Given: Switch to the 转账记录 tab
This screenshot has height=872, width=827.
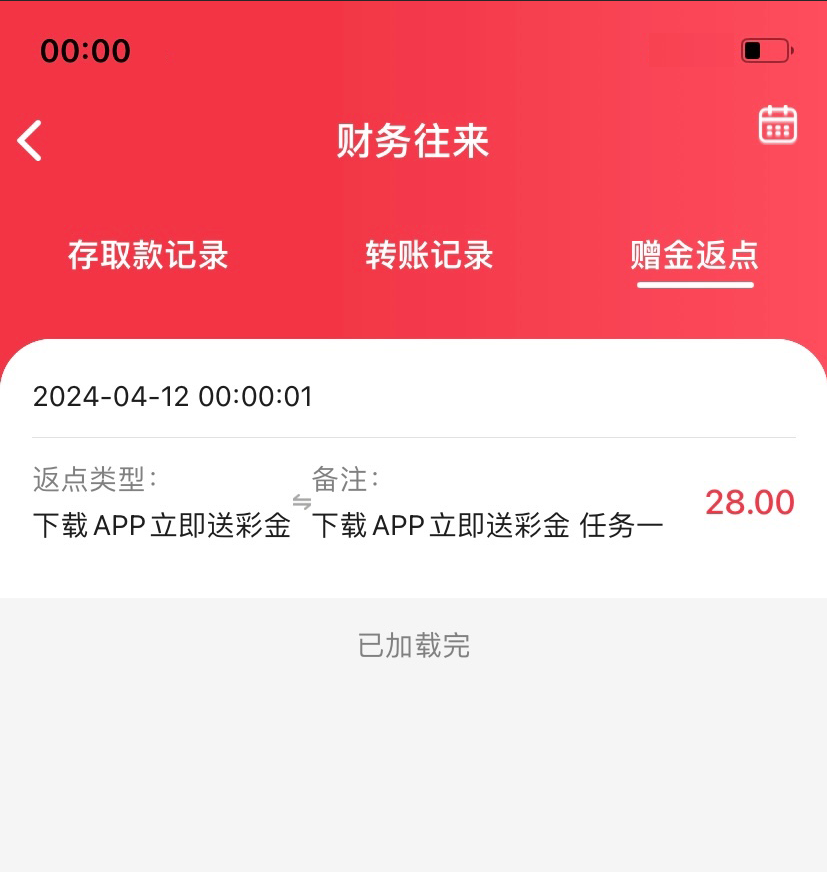Looking at the screenshot, I should click(x=430, y=256).
